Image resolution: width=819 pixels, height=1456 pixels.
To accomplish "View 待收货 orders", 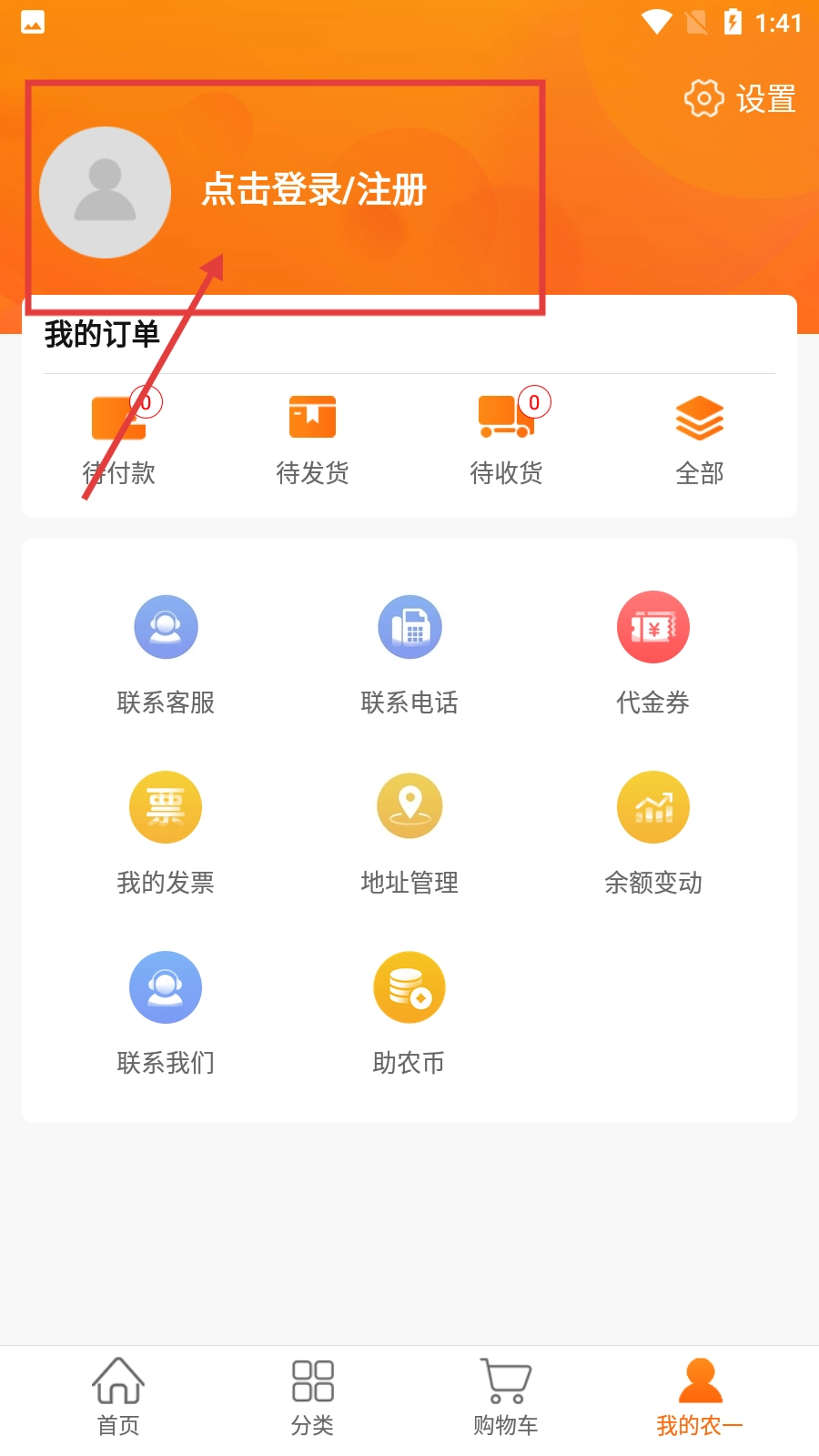I will coord(506,440).
